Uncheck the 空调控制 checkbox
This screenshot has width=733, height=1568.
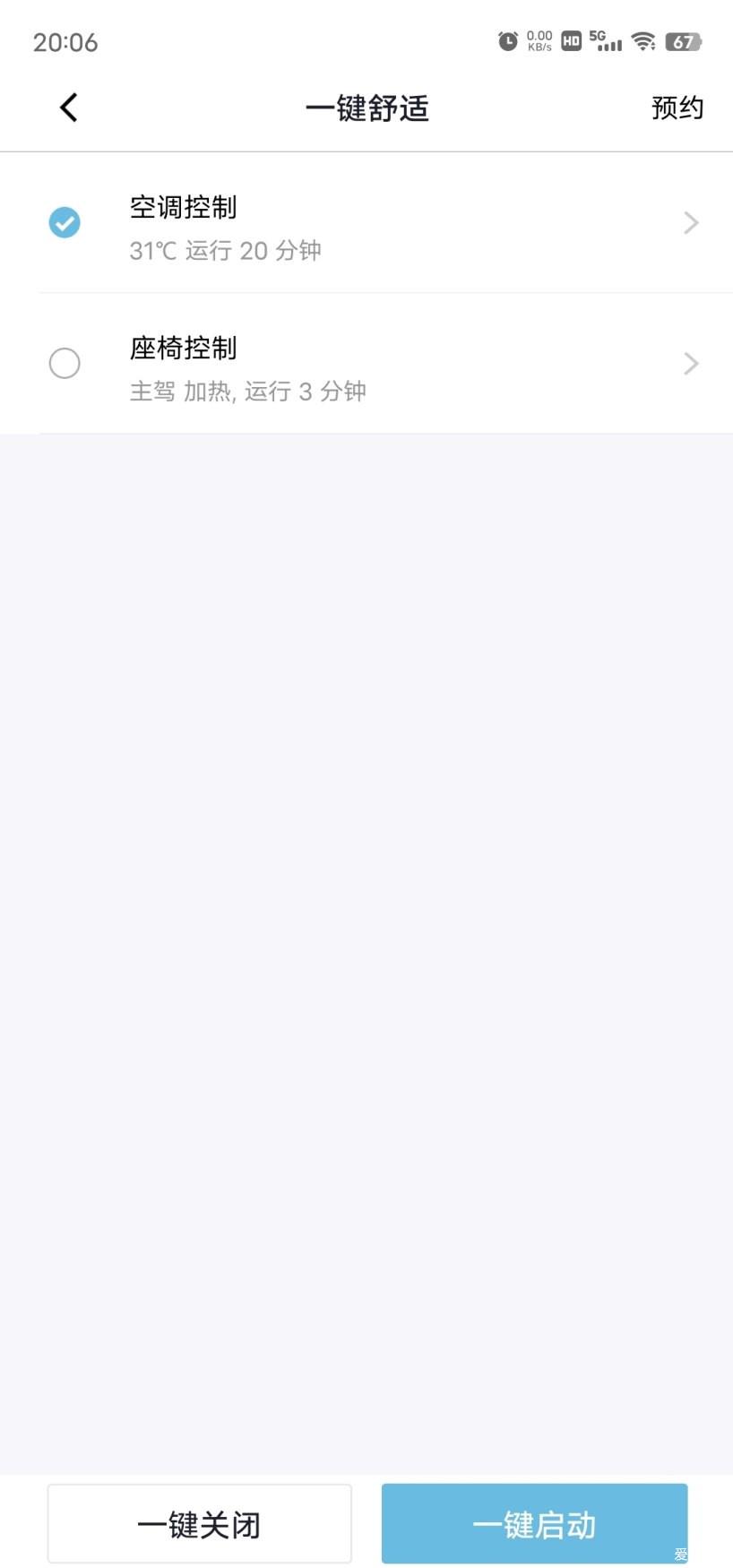[65, 222]
